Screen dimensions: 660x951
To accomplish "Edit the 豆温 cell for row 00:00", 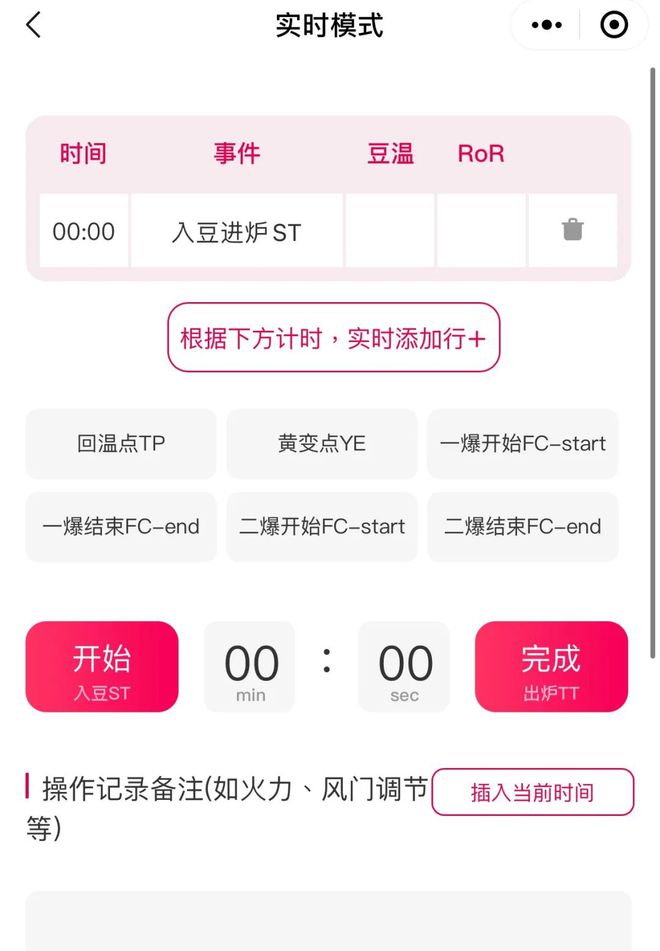I will click(390, 231).
